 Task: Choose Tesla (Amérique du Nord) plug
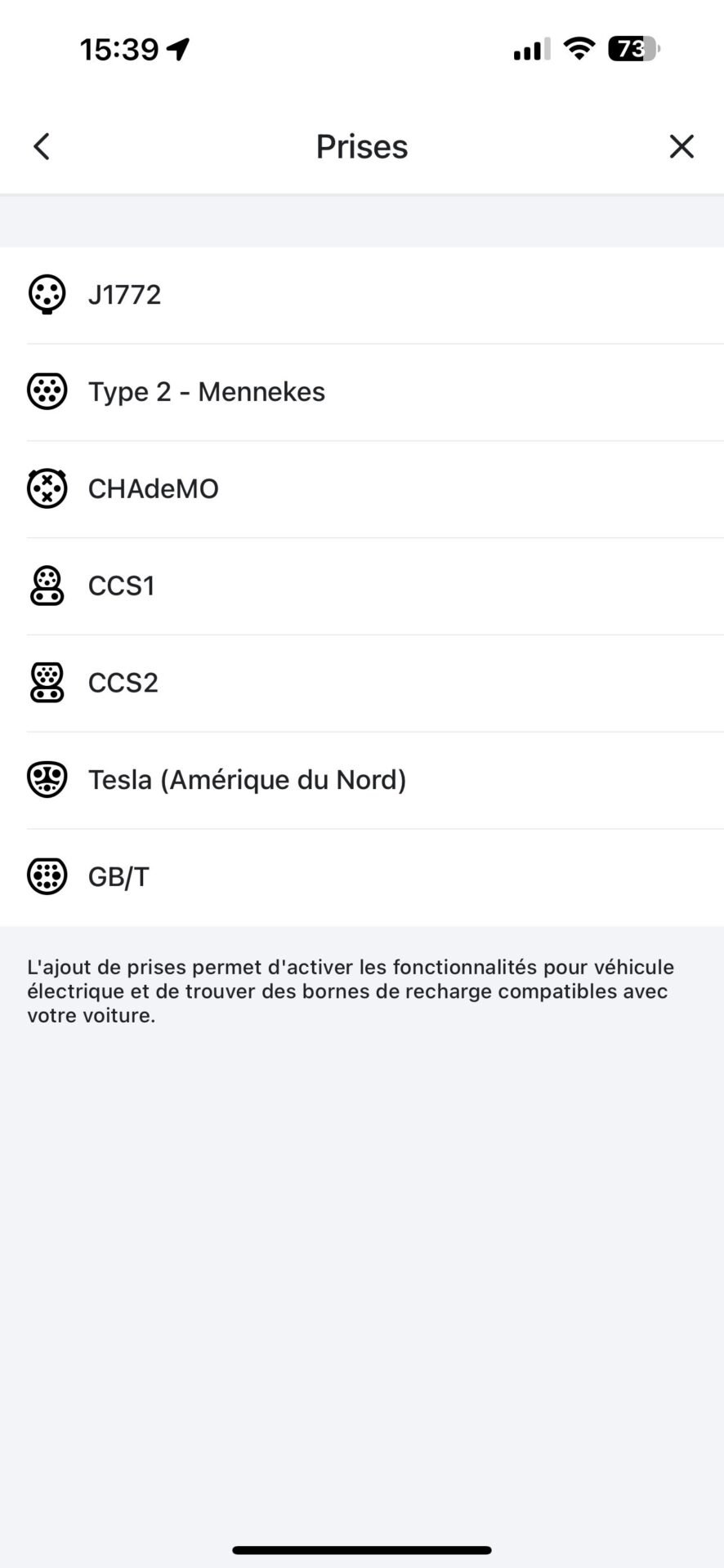click(362, 781)
